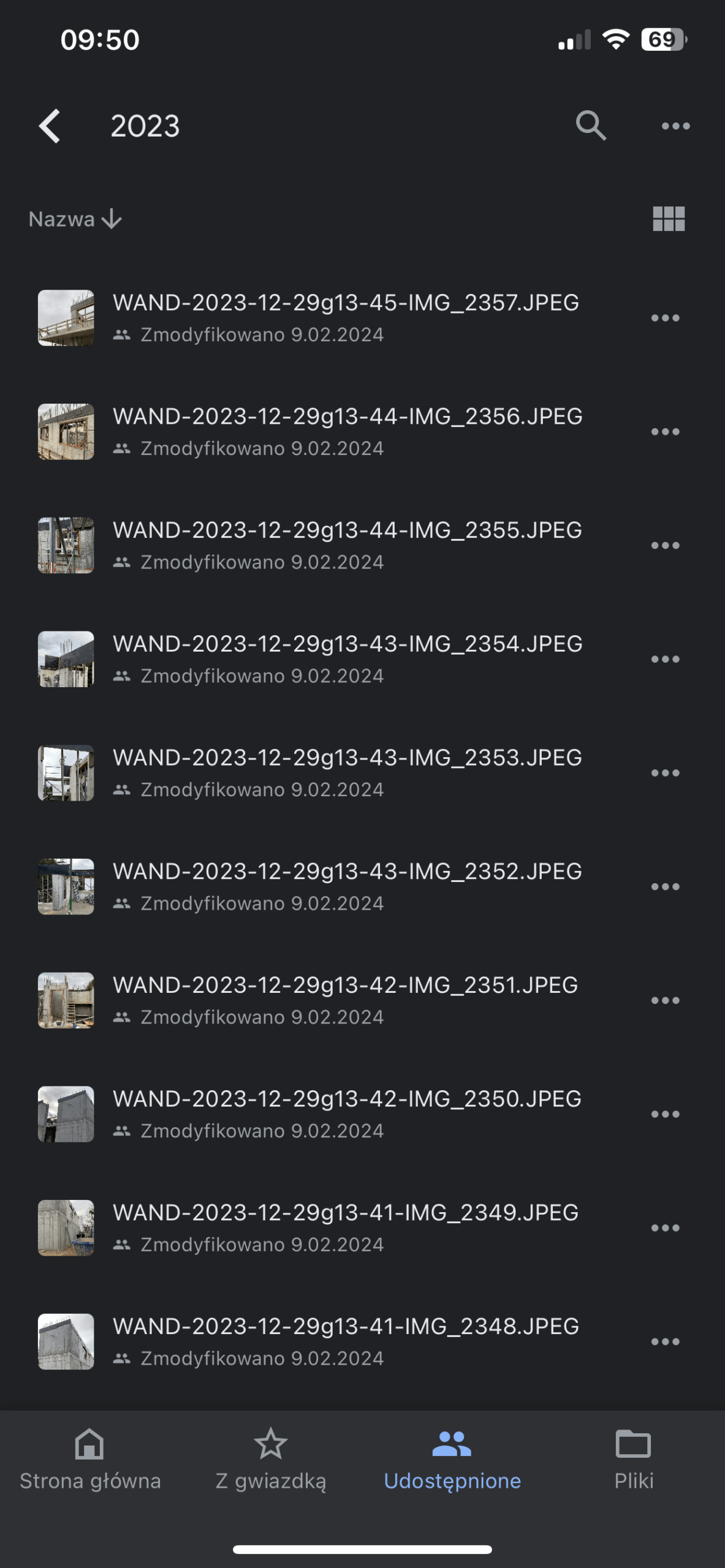Go to the Strona główna tab
725x1568 pixels.
[x=90, y=1460]
